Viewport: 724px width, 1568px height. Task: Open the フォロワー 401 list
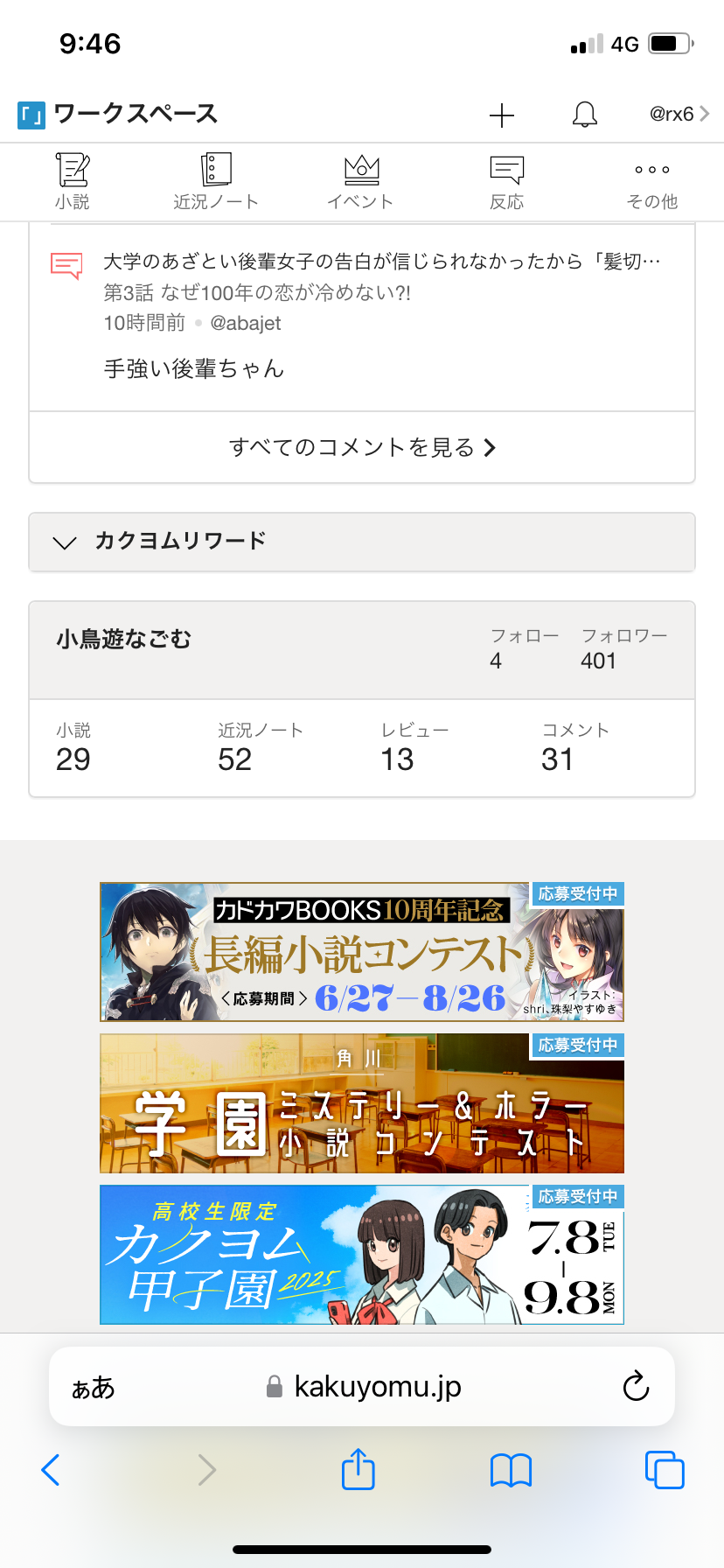point(623,648)
